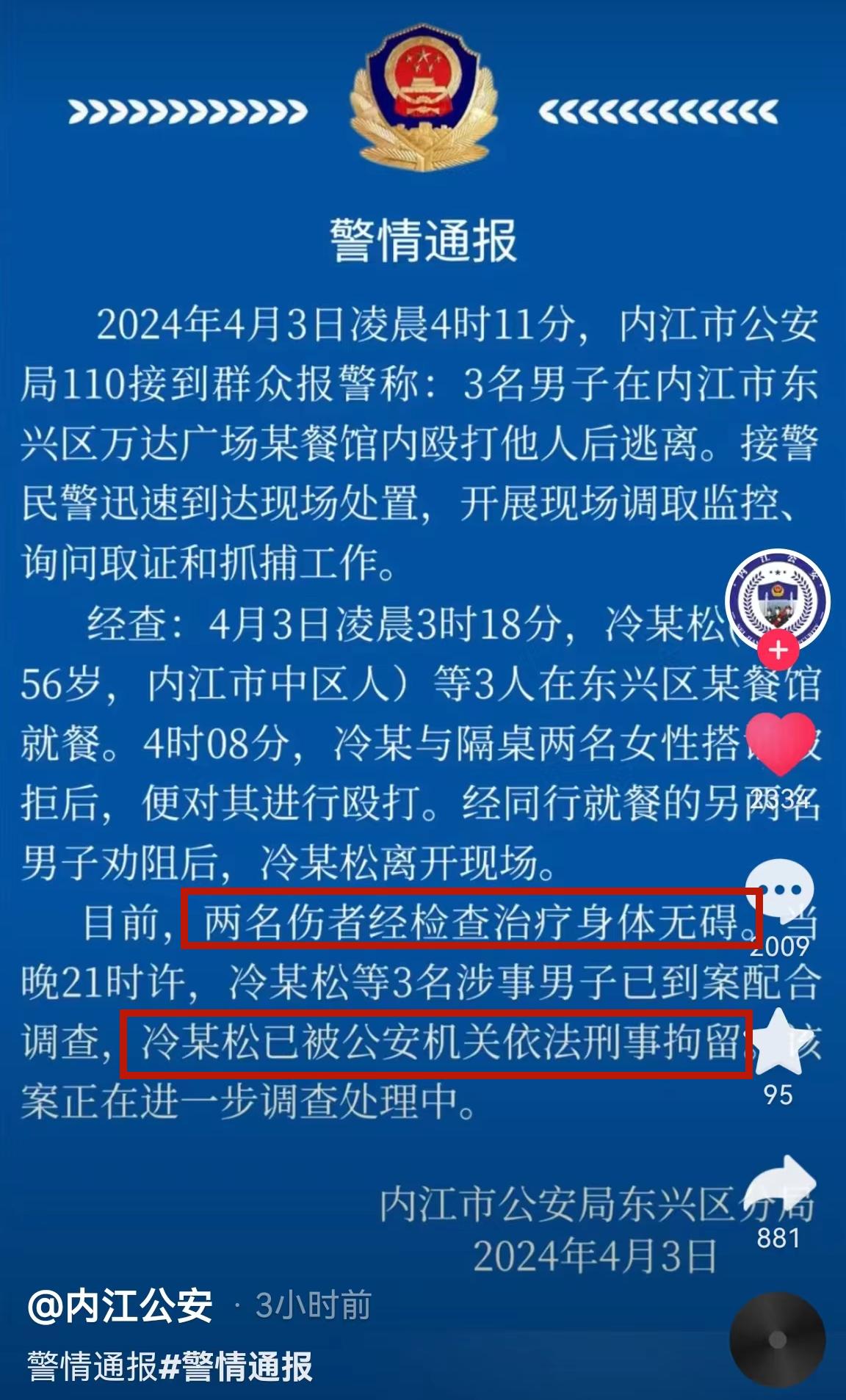Open the @内江公安 username
The image size is (846, 1400).
pos(120,1307)
